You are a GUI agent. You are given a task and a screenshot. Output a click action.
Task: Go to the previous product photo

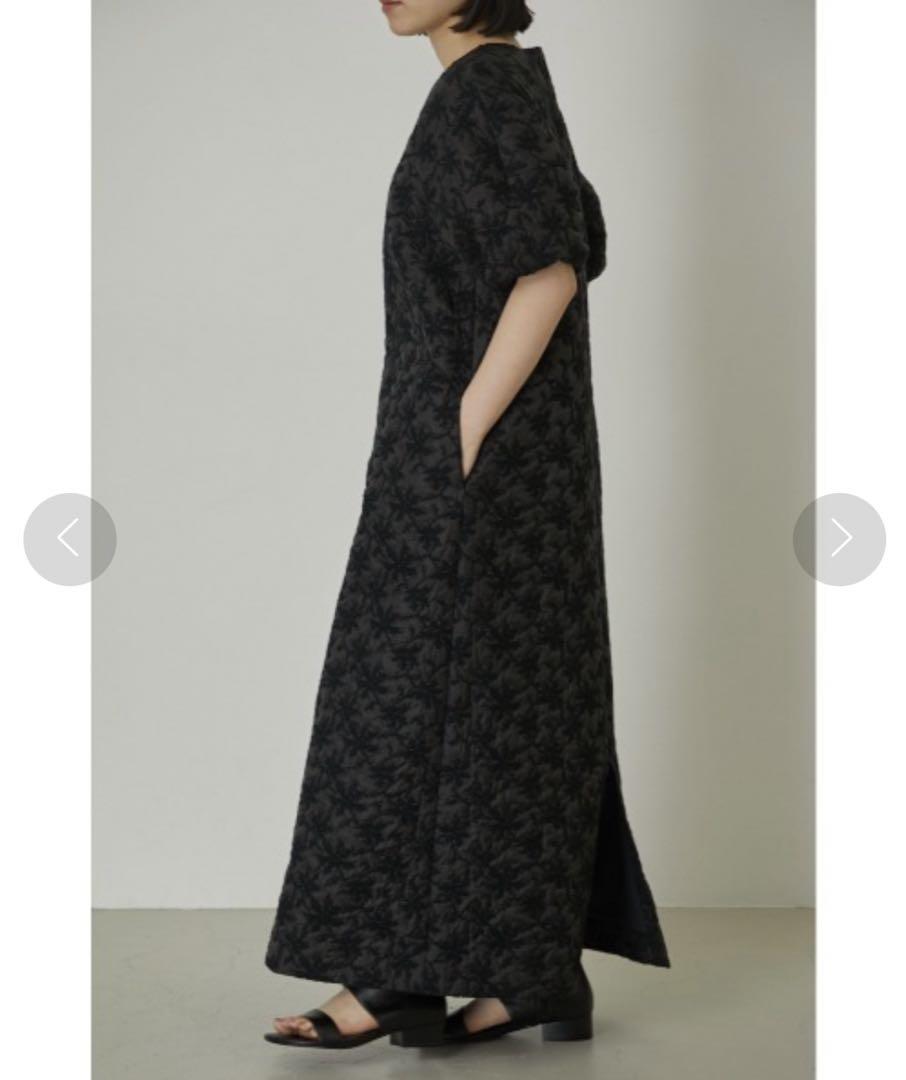69,539
